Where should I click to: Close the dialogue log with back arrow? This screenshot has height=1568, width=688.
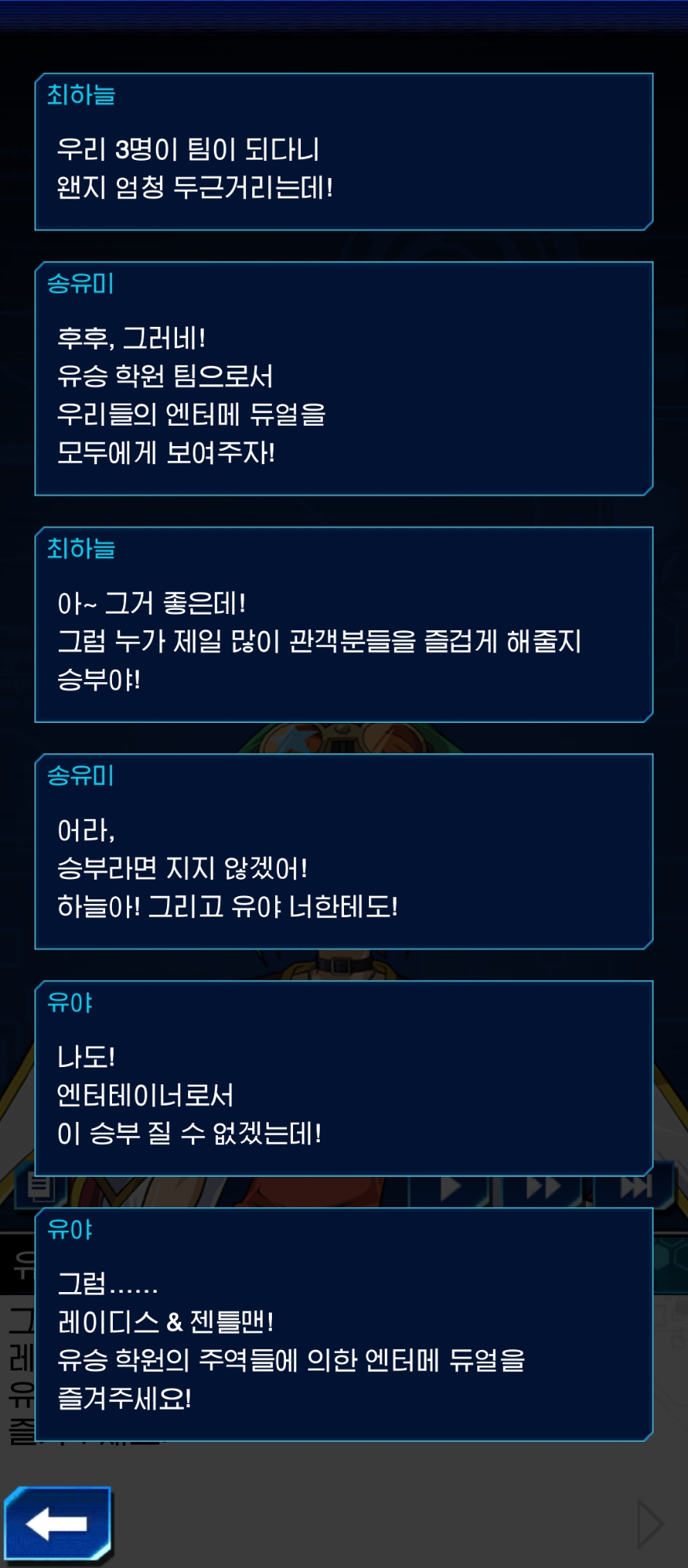click(x=57, y=1523)
